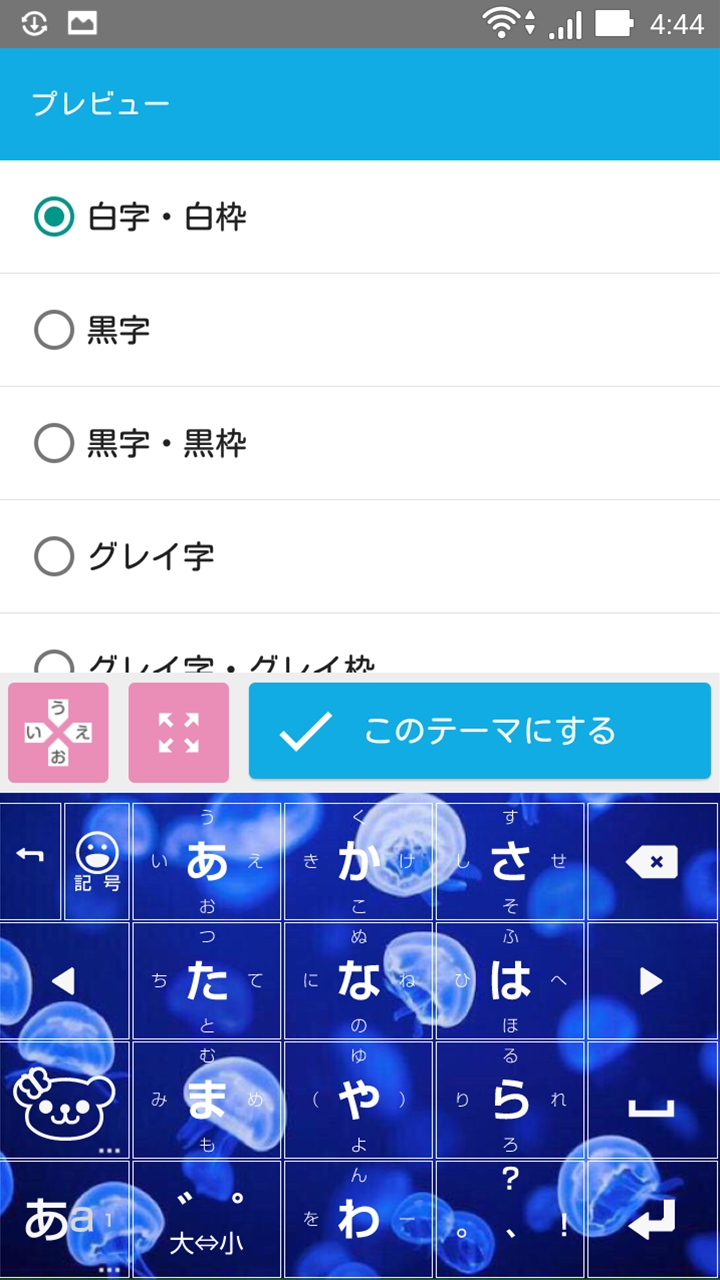Open the 記号 emoji symbols key
Screen dimensions: 720x1280
97,861
